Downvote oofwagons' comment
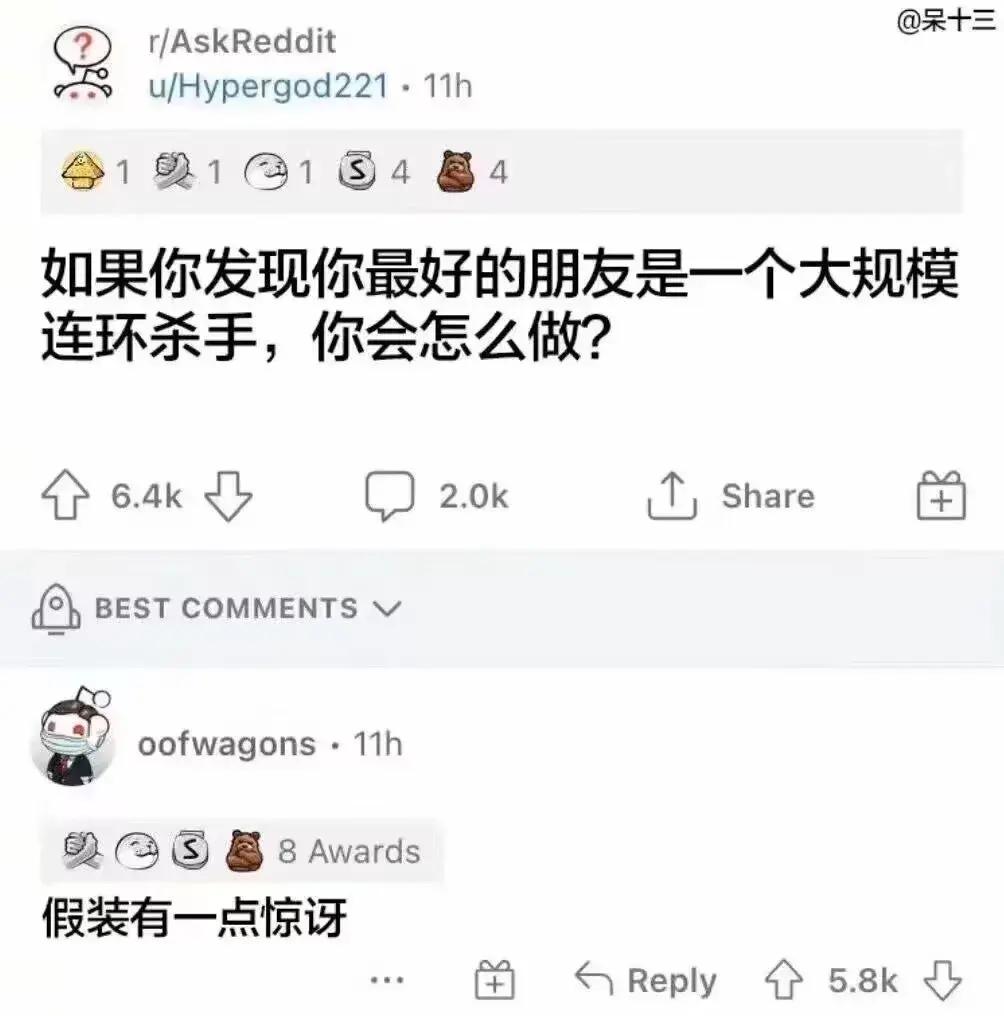The width and height of the screenshot is (1004, 1016). tap(940, 981)
